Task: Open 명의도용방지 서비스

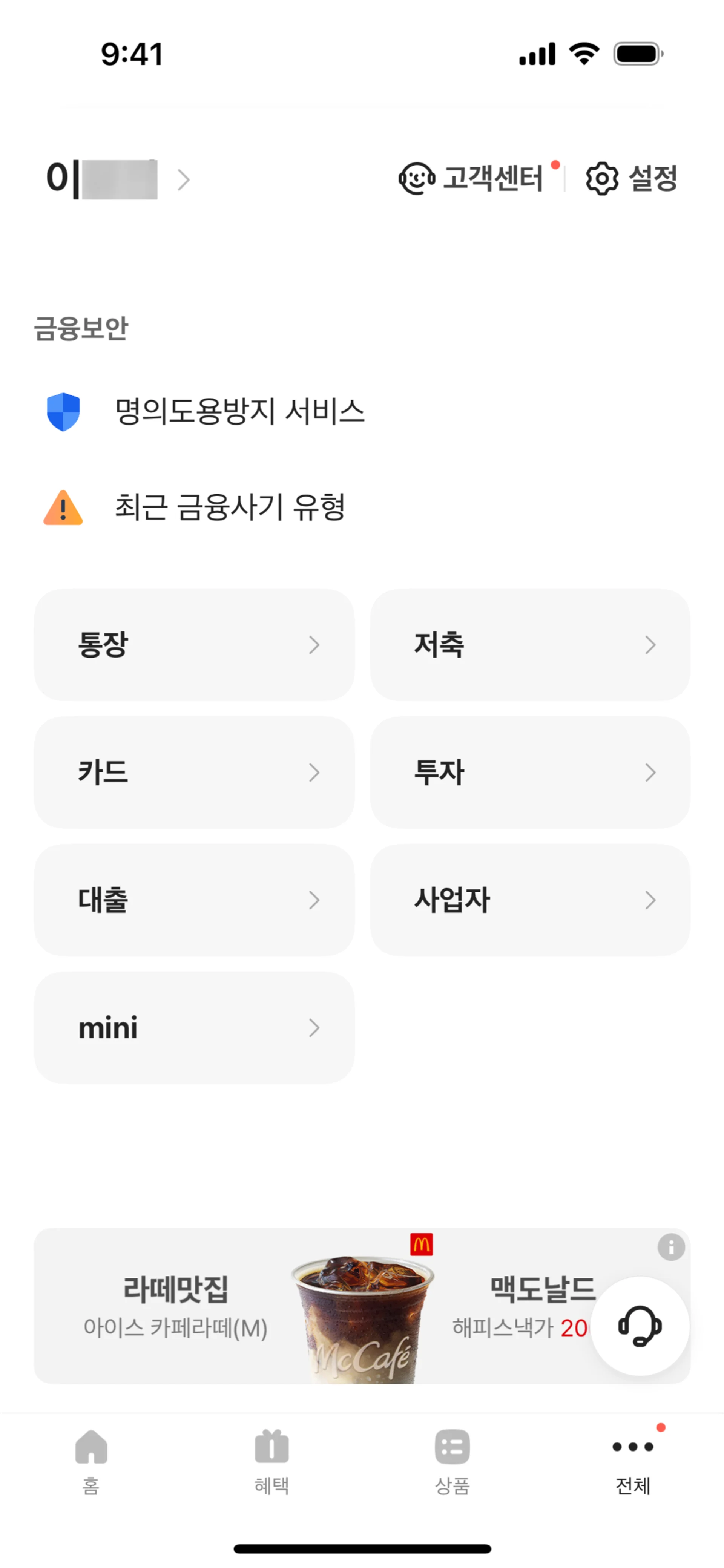Action: click(239, 411)
